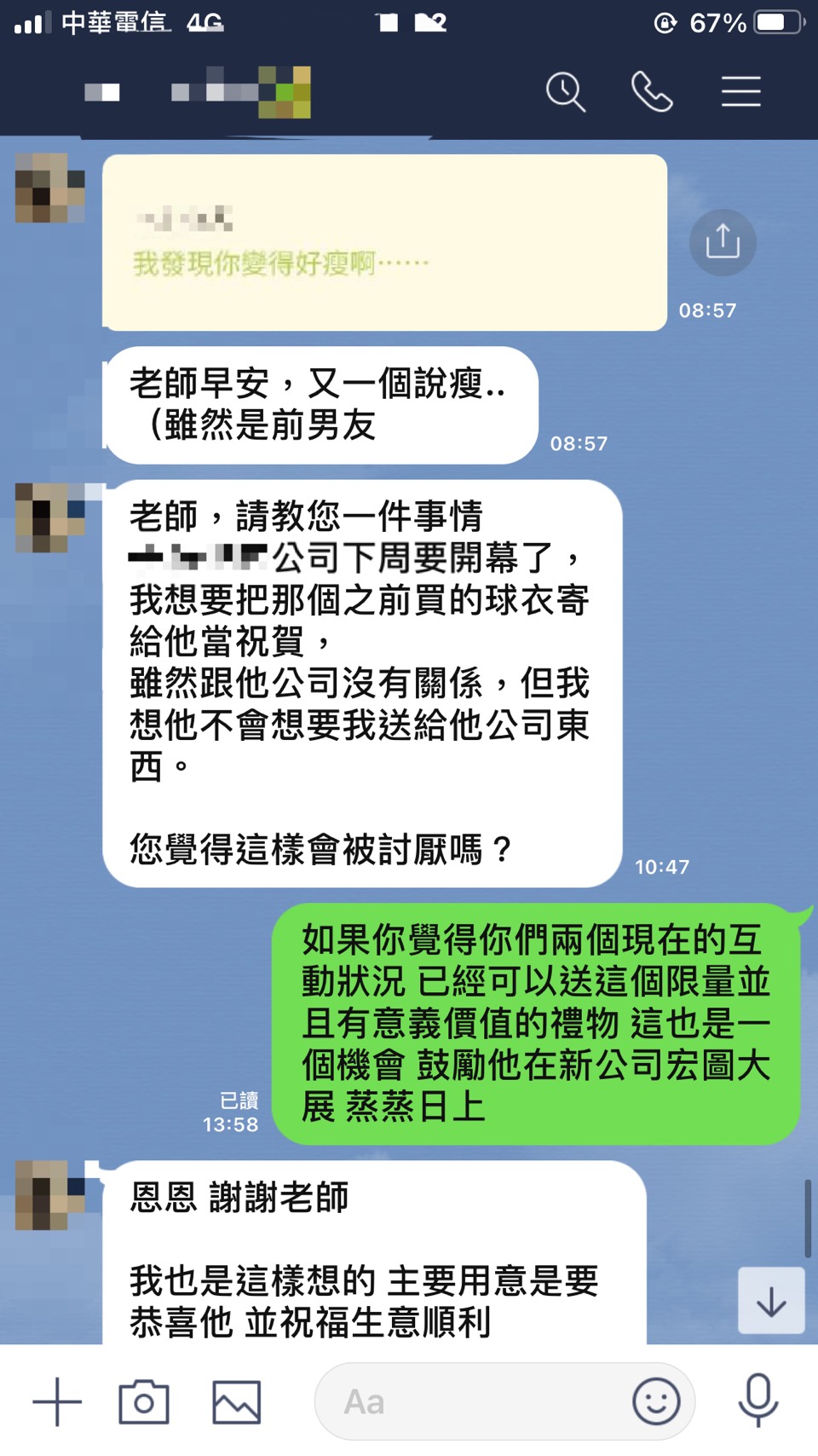Viewport: 818px width, 1456px height.
Task: Share the 08:57 quoted message
Action: (723, 242)
